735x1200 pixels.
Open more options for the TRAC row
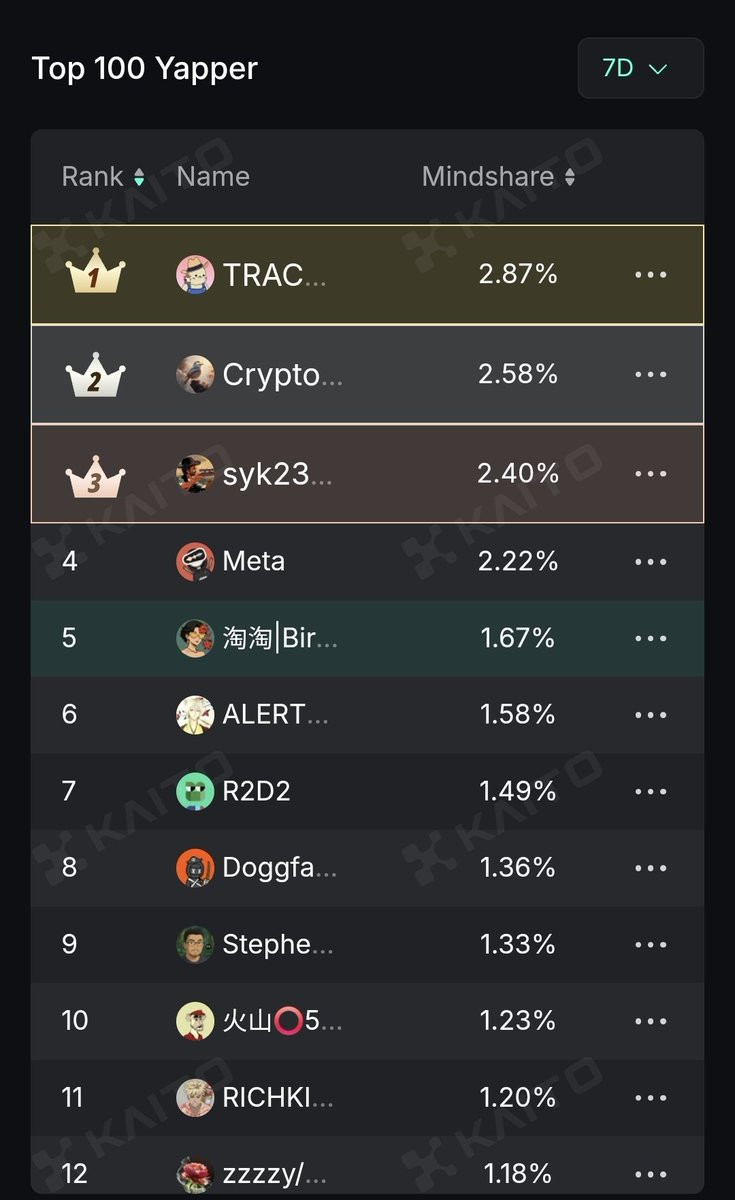[651, 275]
